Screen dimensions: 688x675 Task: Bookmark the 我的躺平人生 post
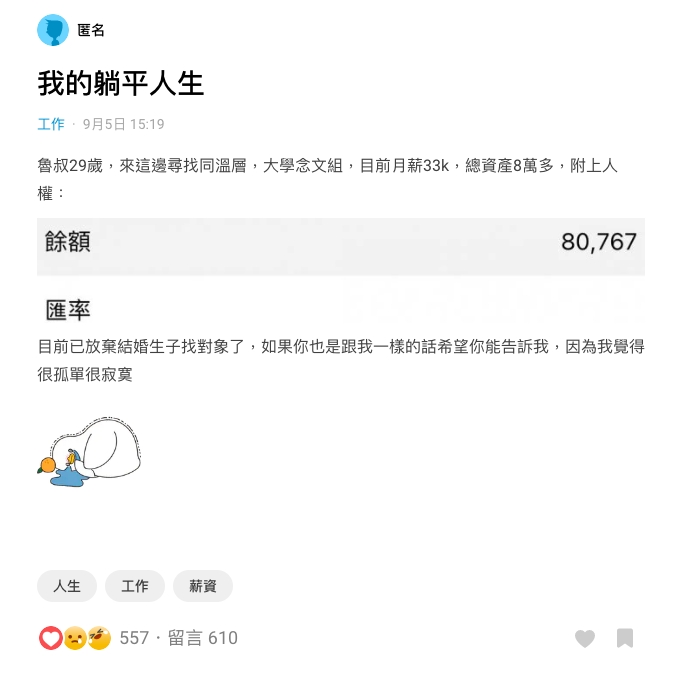pyautogui.click(x=625, y=638)
